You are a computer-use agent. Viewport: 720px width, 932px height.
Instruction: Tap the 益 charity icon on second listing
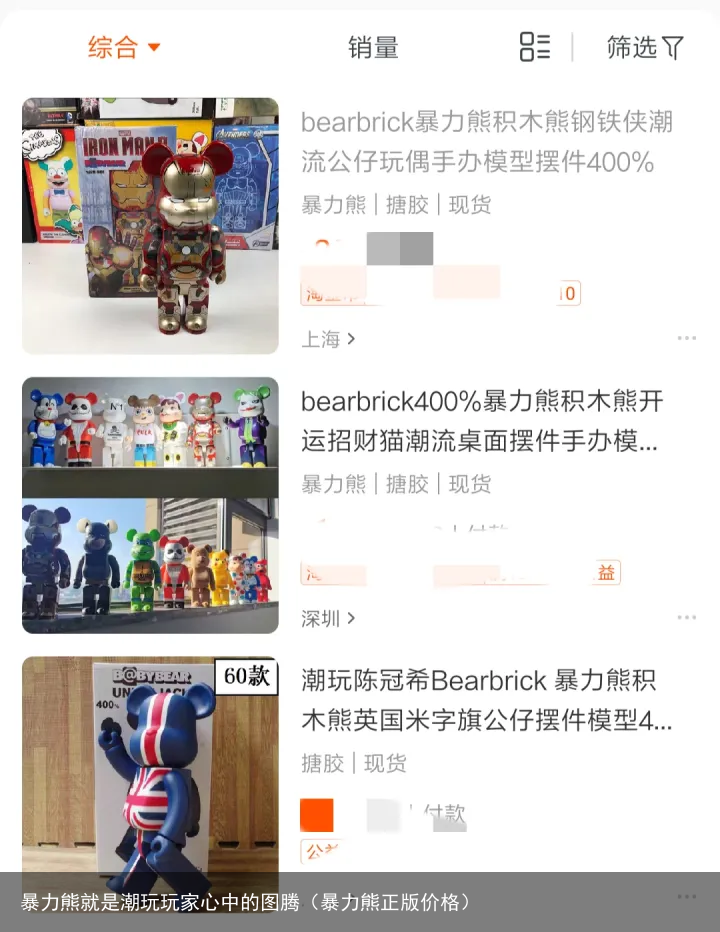[605, 573]
